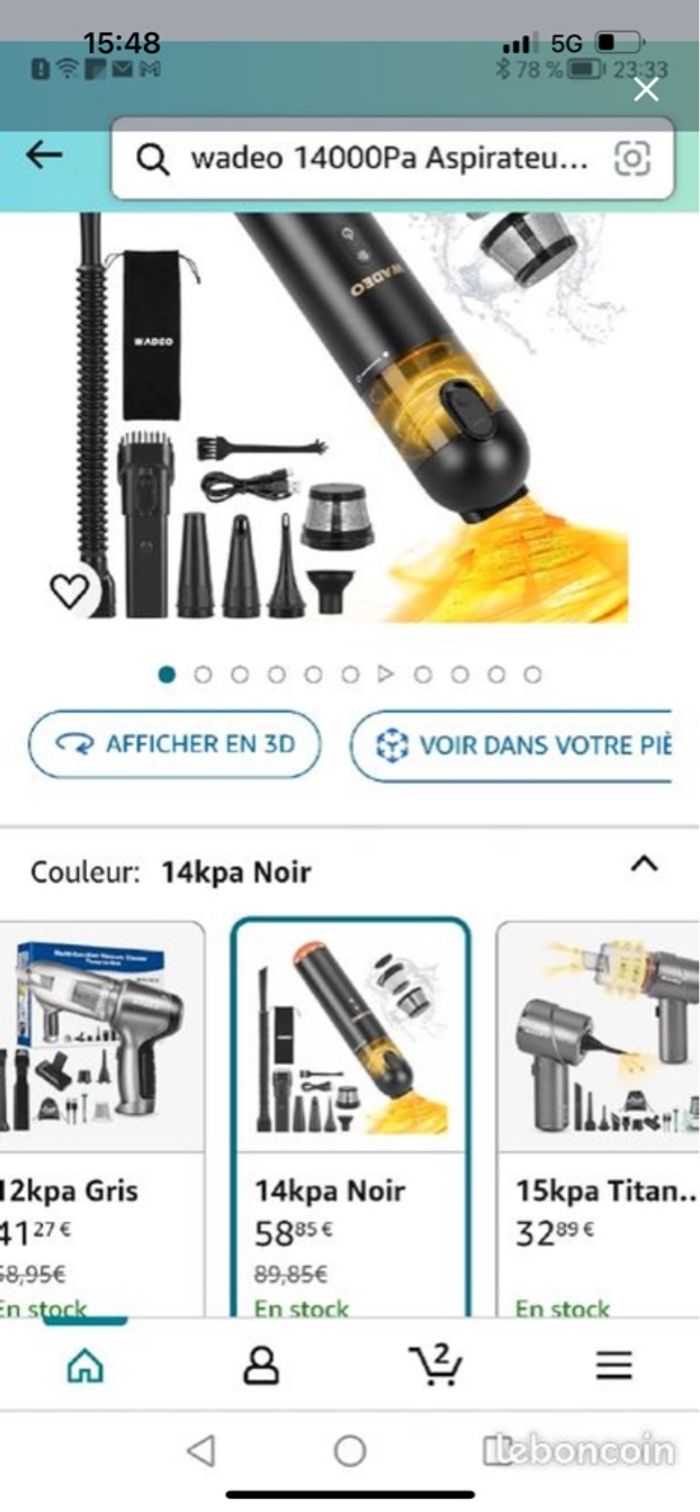Tap the AFFICHER EN 3D button
The image size is (700, 1512).
point(175,745)
